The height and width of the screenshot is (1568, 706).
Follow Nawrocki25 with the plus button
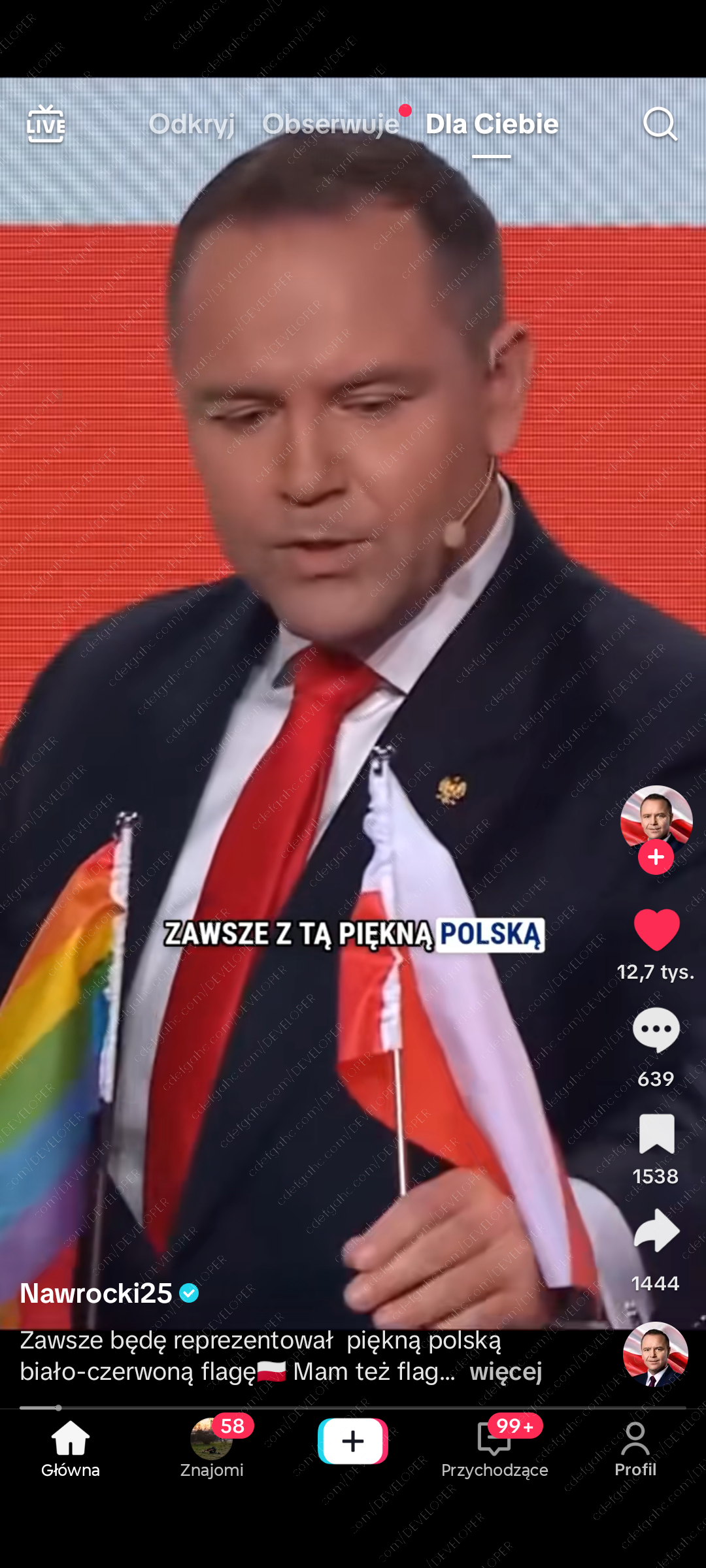point(656,857)
